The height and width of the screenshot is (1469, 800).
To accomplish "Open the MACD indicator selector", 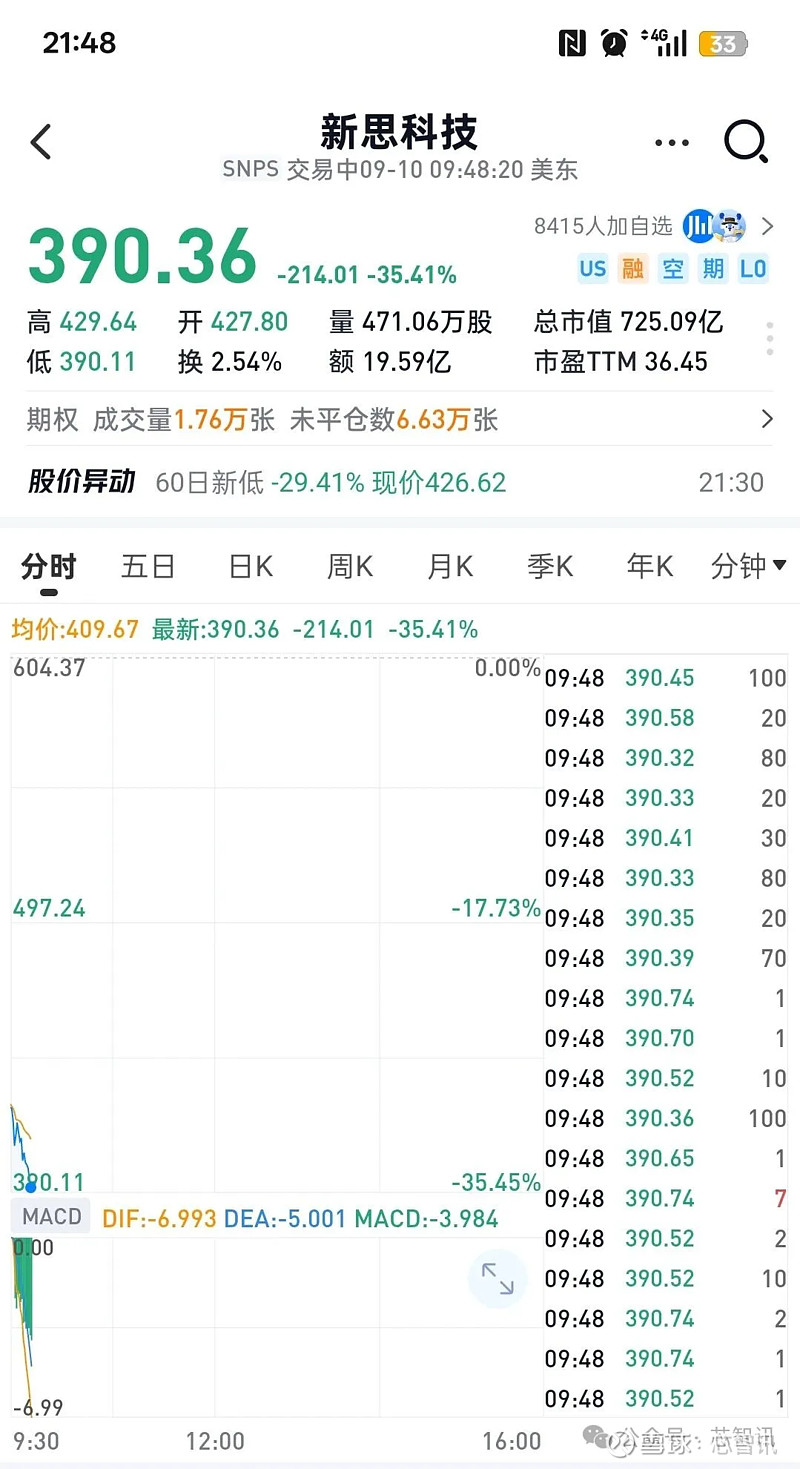I will point(50,1216).
